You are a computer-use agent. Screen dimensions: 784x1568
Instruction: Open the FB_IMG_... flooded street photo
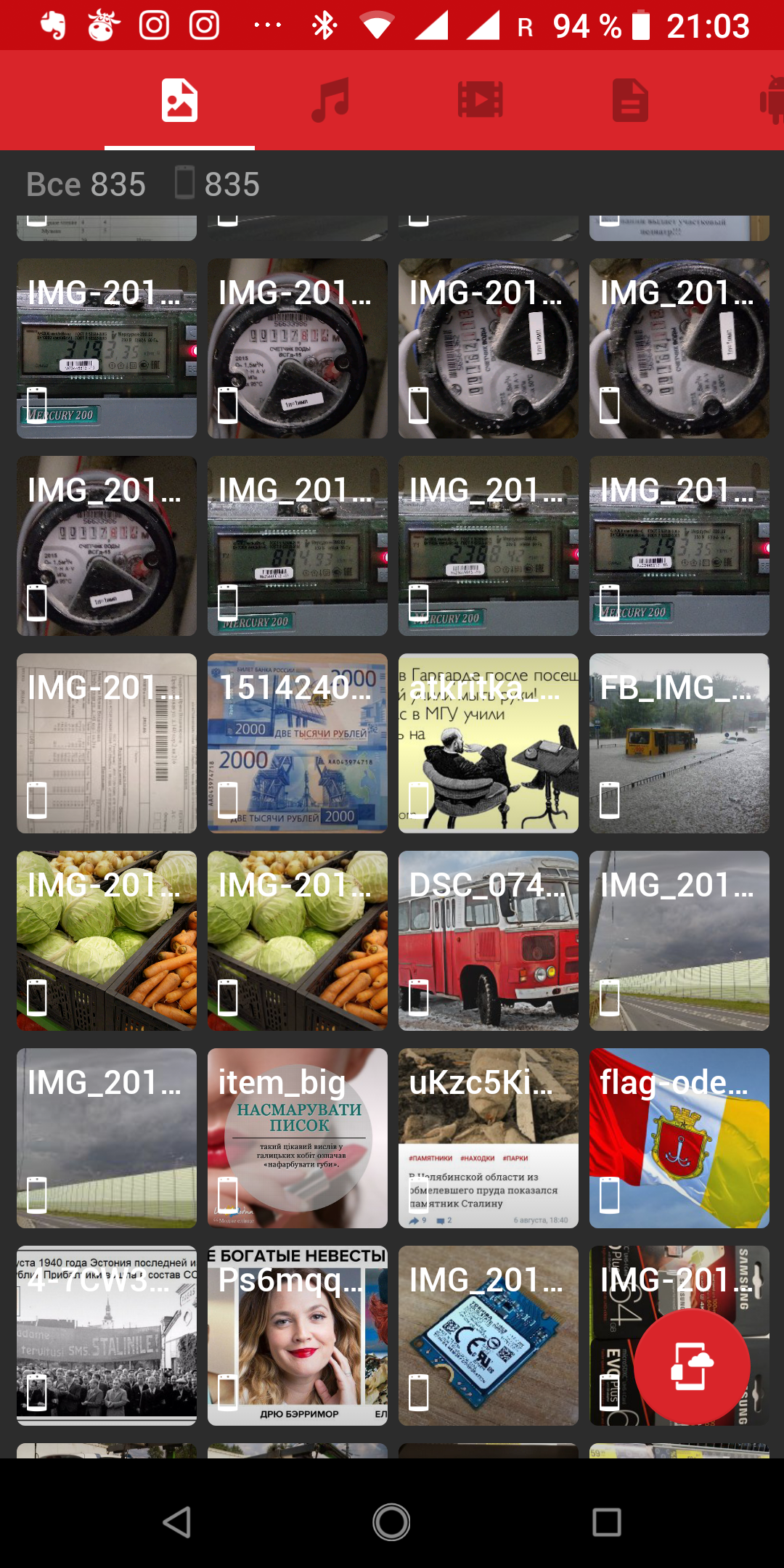pos(679,743)
